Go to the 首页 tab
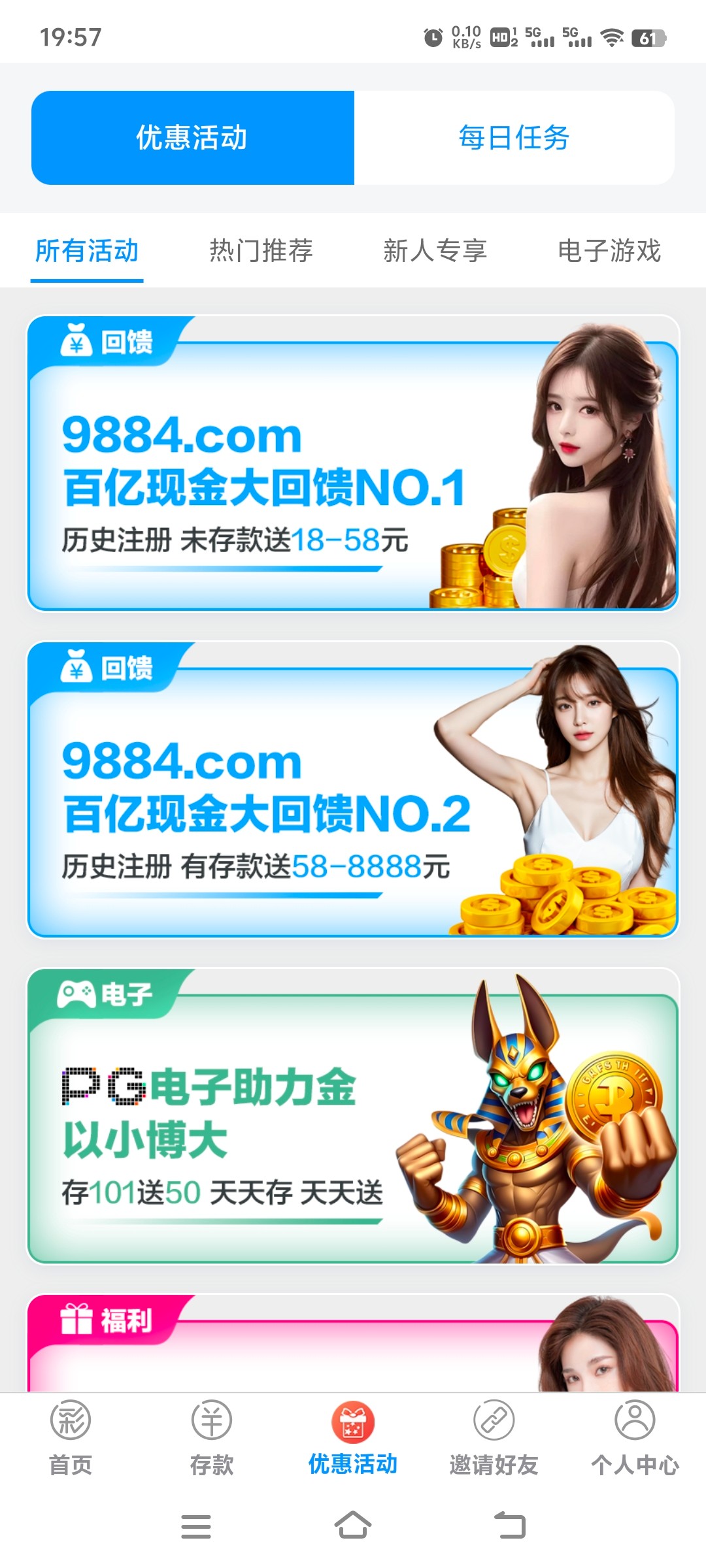Screen dimensions: 706x1568 [71, 1437]
